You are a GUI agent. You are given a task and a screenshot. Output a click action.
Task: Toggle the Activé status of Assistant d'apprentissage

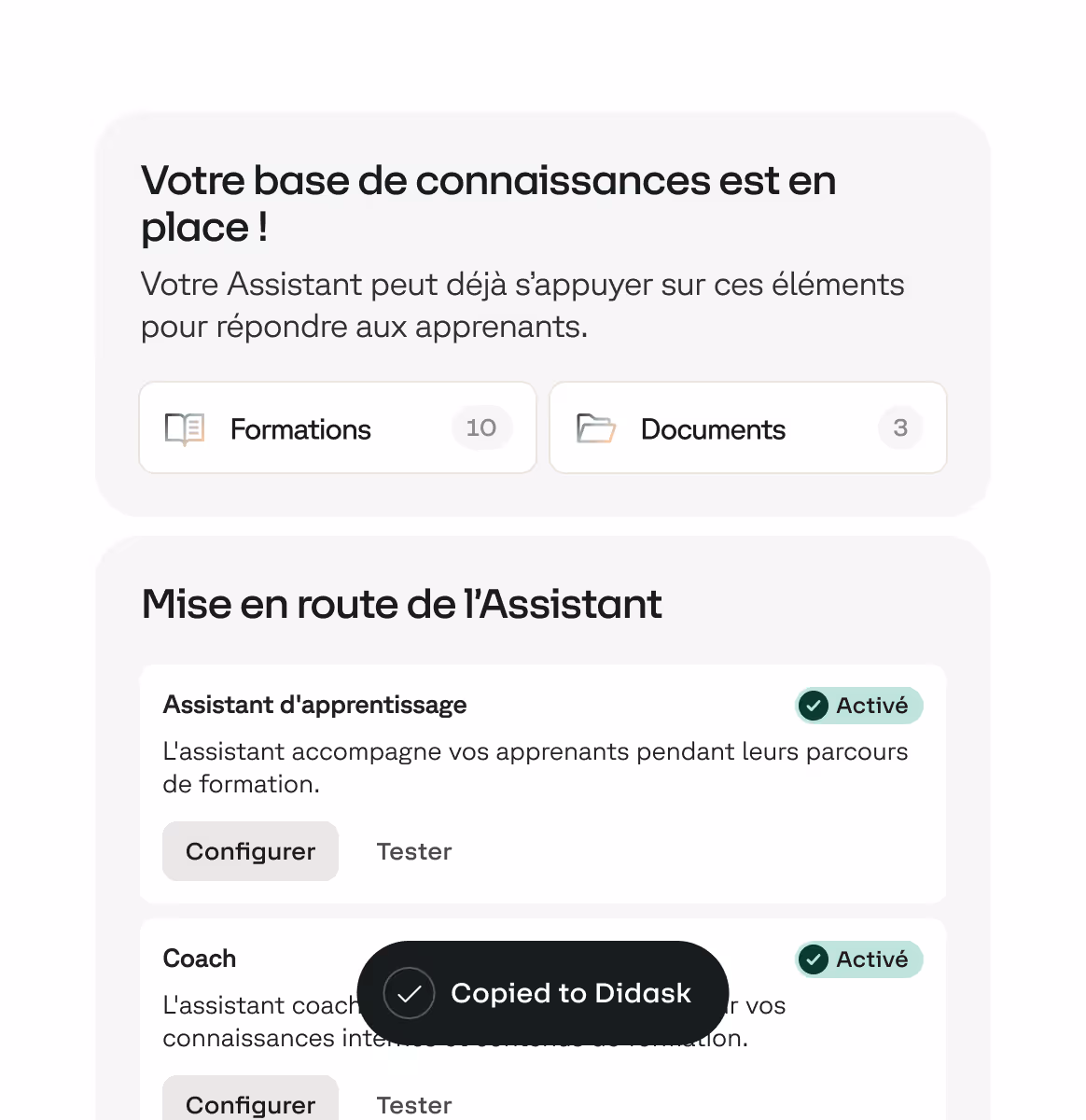857,706
